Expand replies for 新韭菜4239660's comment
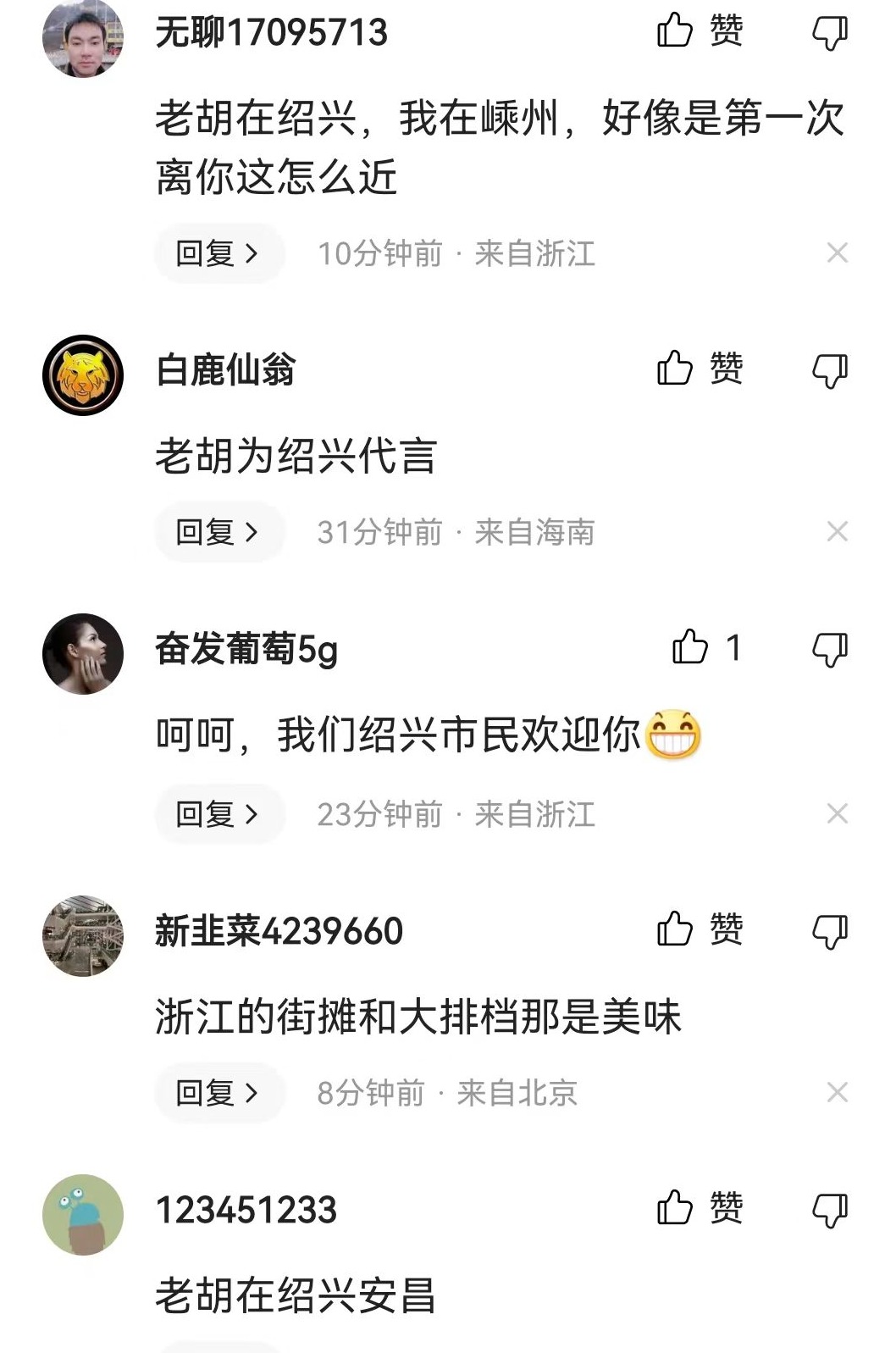 pos(218,1094)
